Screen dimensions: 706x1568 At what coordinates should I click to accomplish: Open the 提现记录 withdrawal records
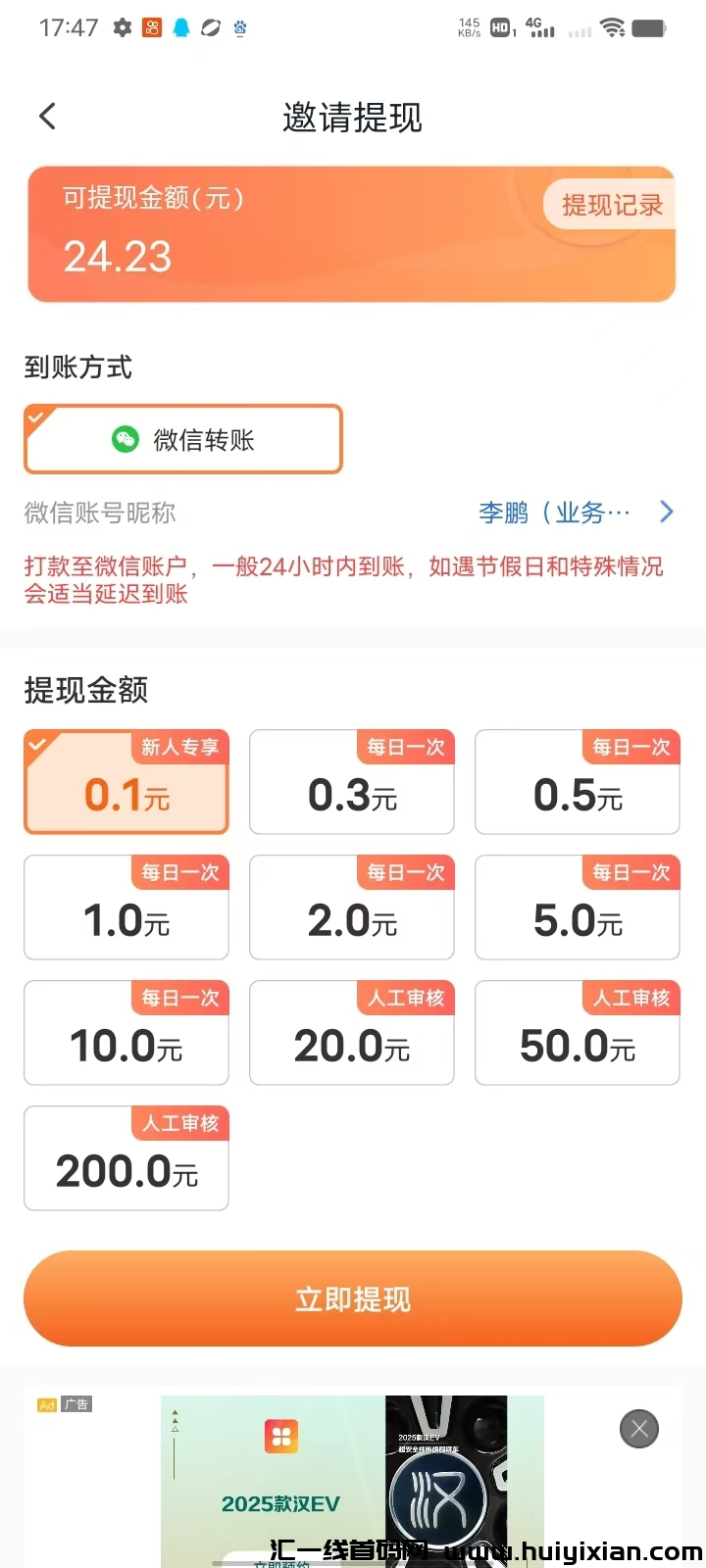(x=610, y=205)
